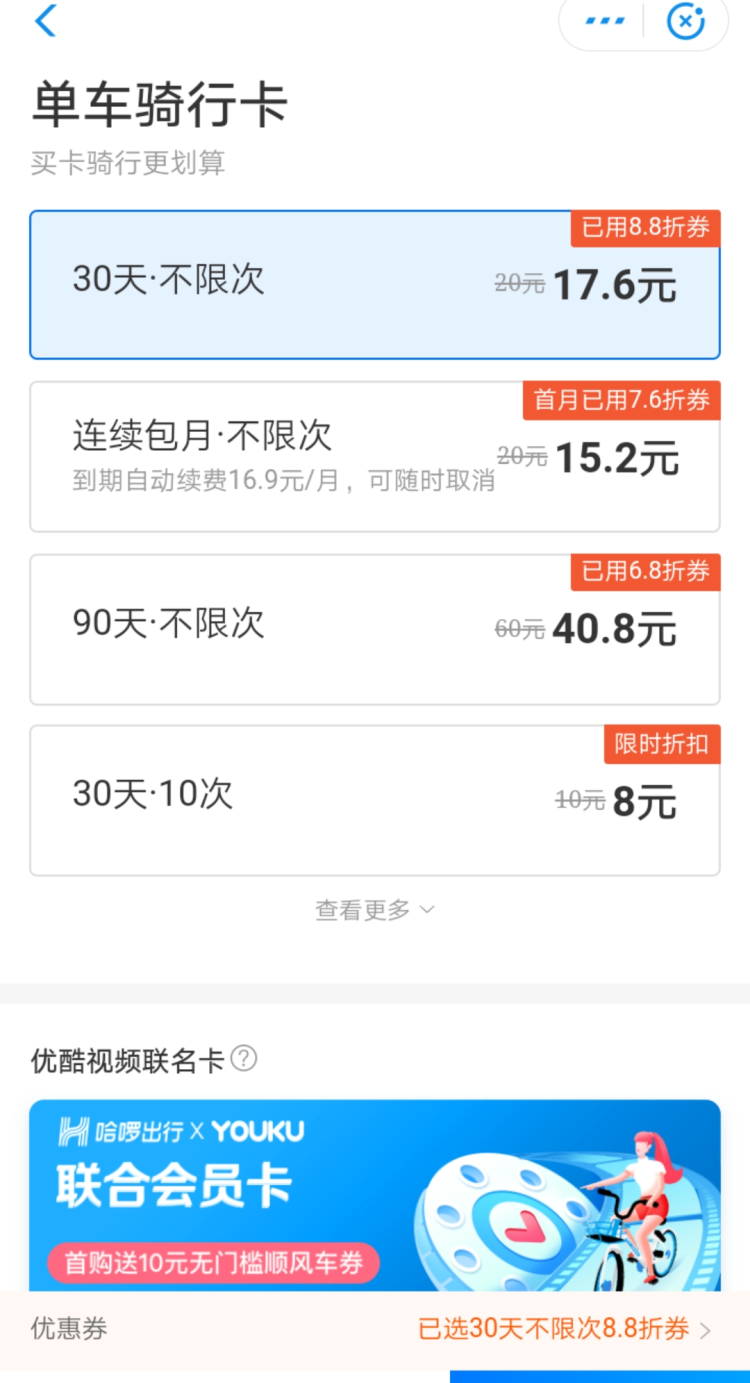The height and width of the screenshot is (1383, 750).
Task: Select the 30天·不限次 17.6元 card
Action: (x=374, y=284)
